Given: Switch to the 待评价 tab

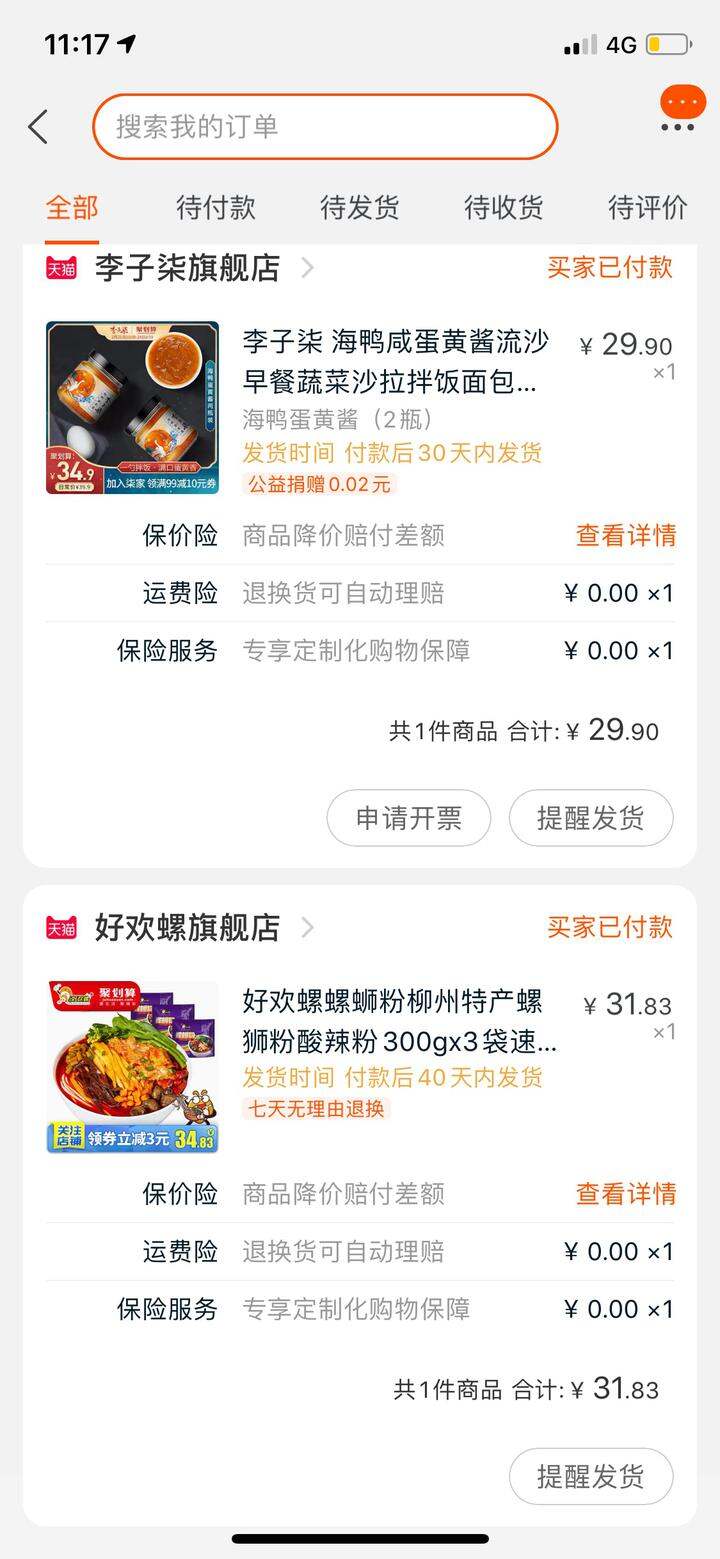Looking at the screenshot, I should click(648, 208).
